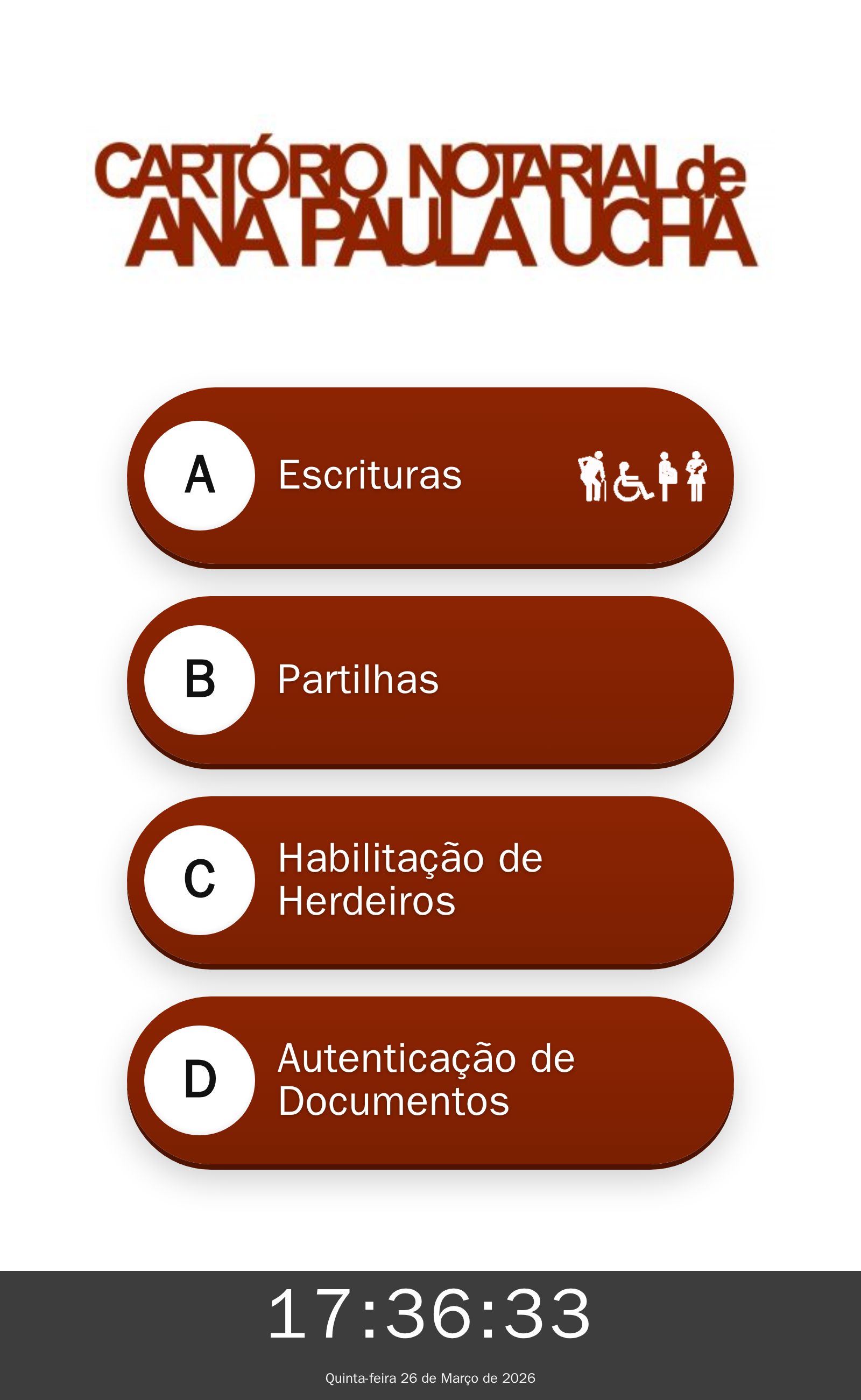Request ticket for Autenticação de Documentos
The image size is (861, 1400).
pos(430,1080)
